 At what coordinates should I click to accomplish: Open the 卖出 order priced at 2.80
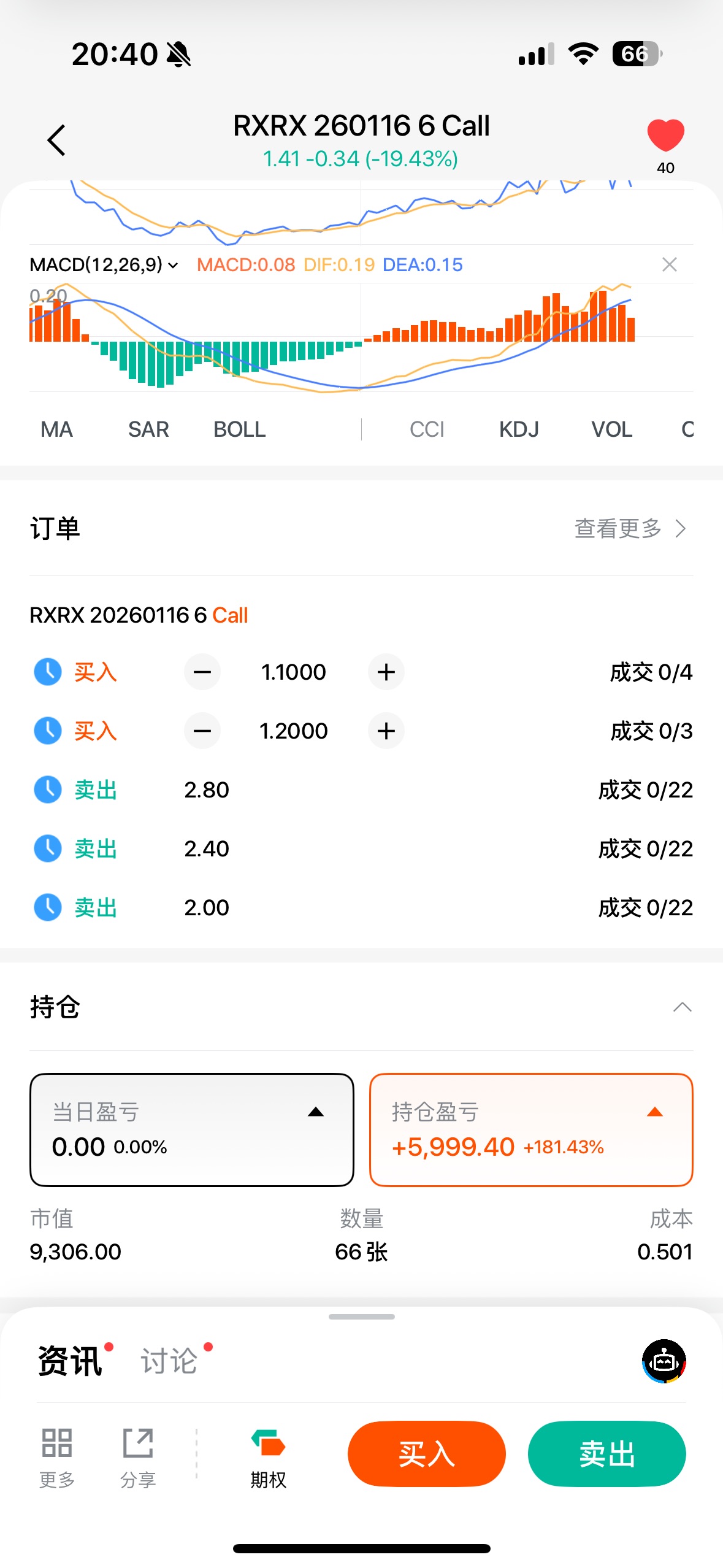(362, 790)
